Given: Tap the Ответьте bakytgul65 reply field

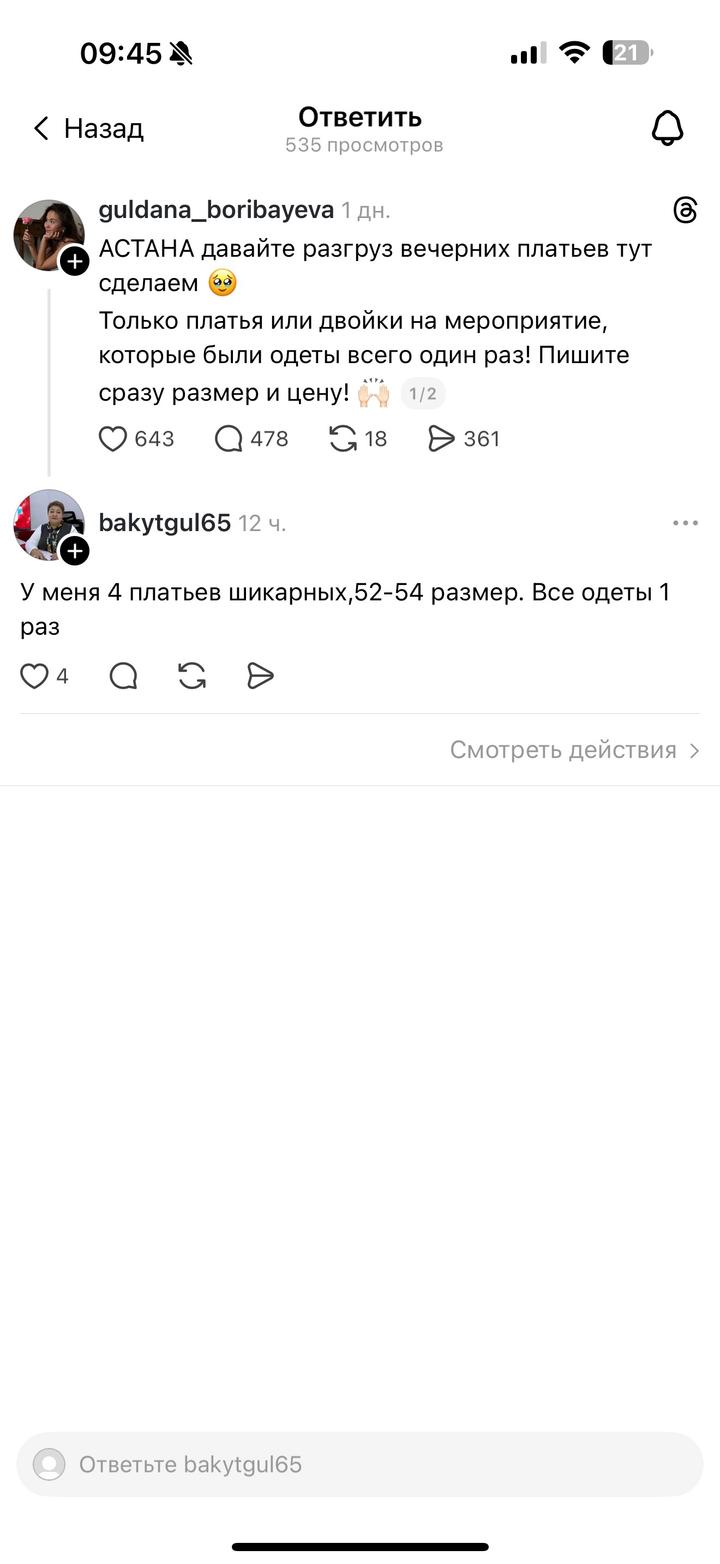Looking at the screenshot, I should (360, 1464).
